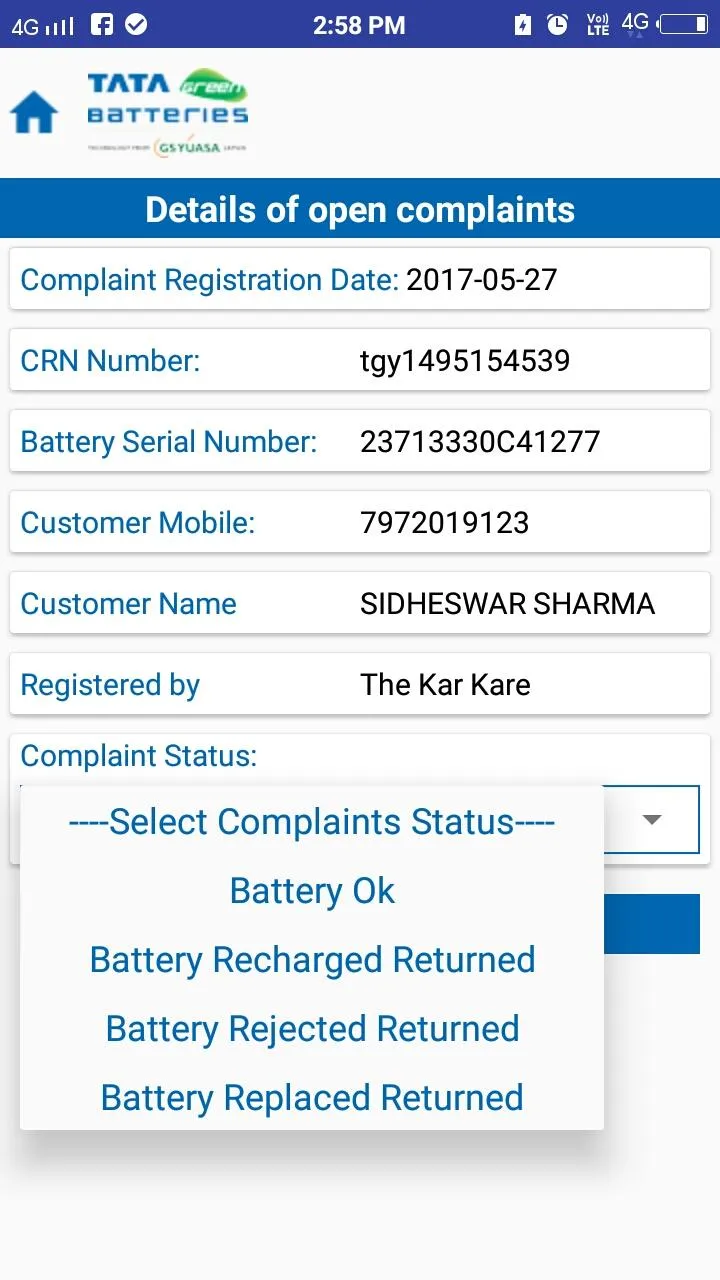Tap the home icon
720x1280 pixels.
click(36, 110)
